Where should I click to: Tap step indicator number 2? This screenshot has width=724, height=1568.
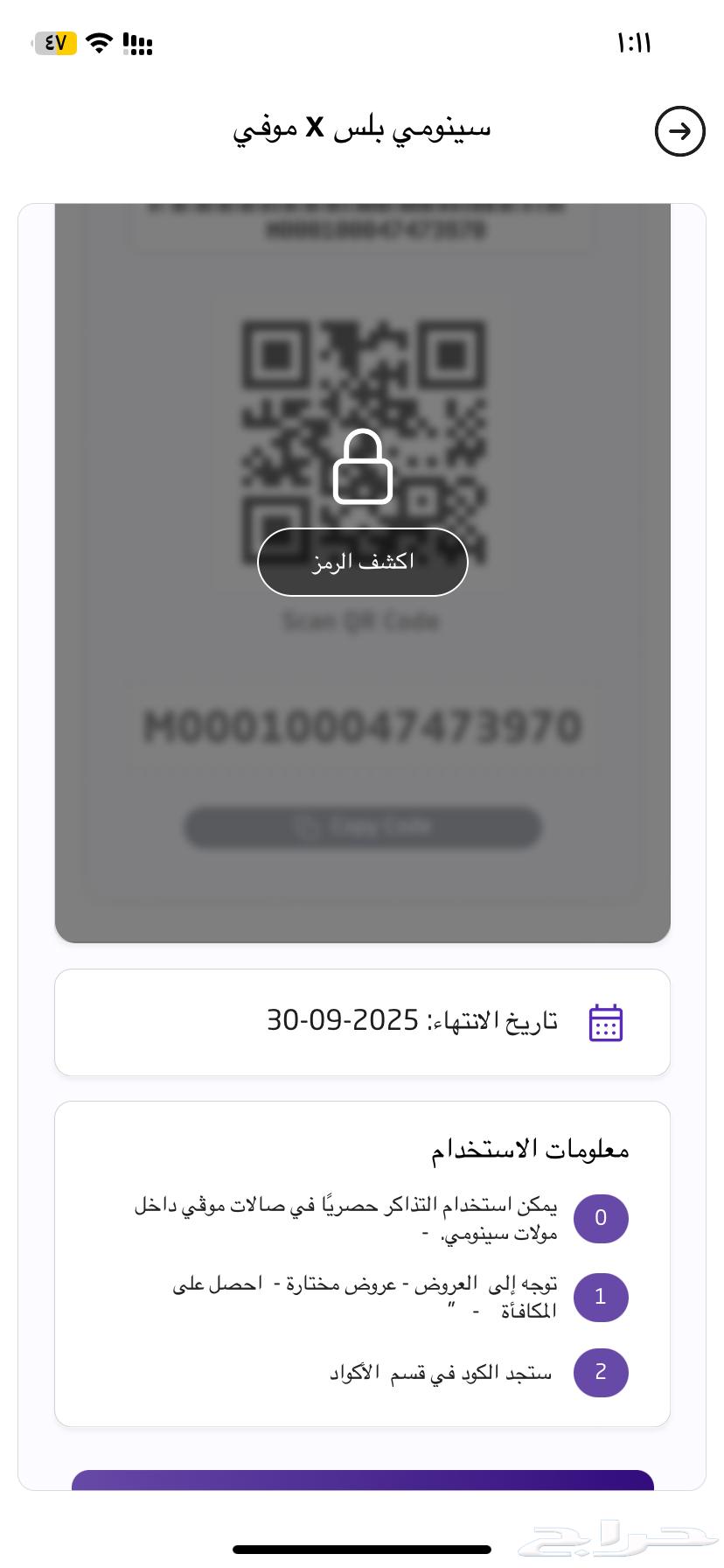click(601, 1373)
